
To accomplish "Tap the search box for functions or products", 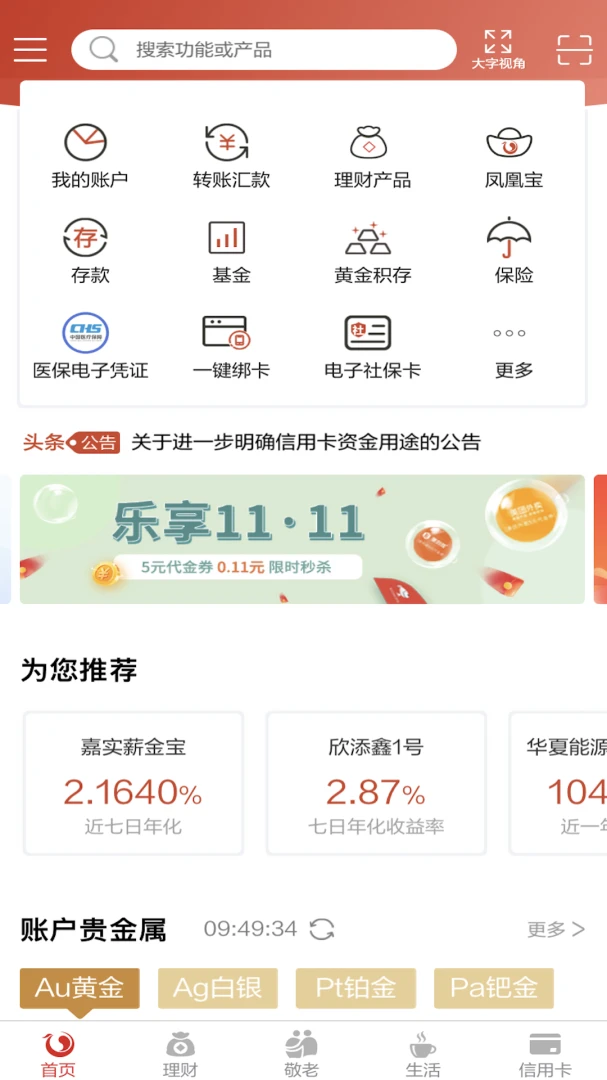I will click(263, 50).
